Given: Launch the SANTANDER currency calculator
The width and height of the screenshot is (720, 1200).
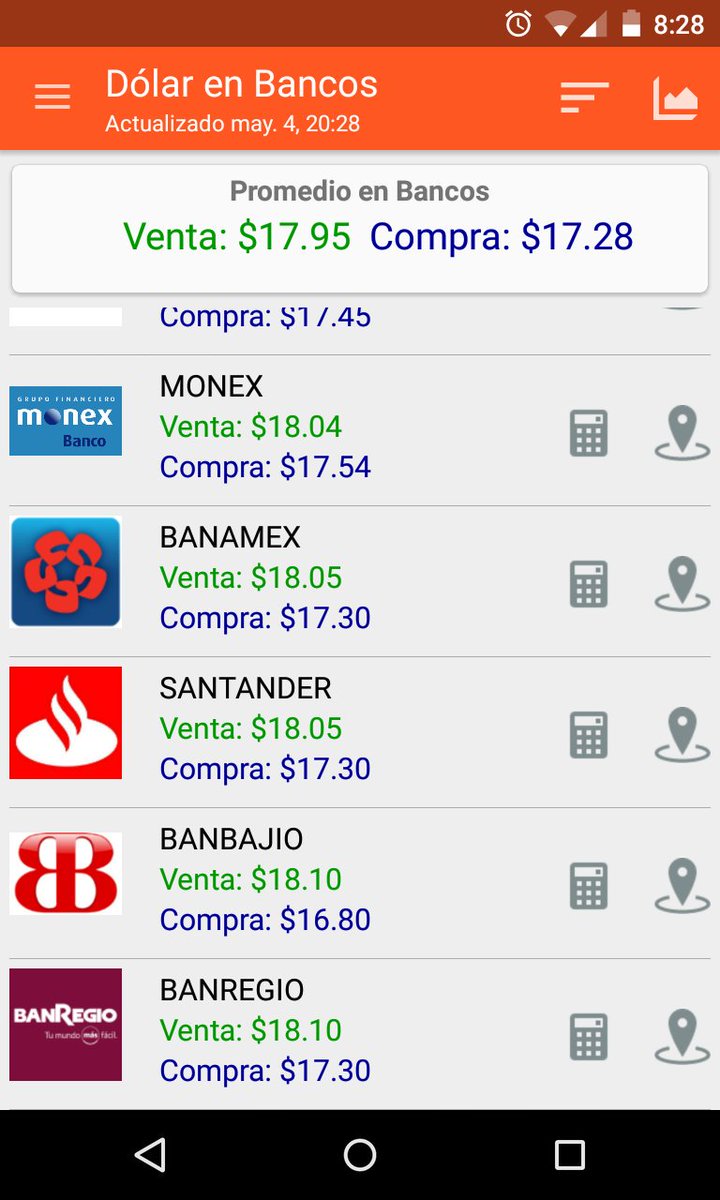Looking at the screenshot, I should (x=588, y=735).
